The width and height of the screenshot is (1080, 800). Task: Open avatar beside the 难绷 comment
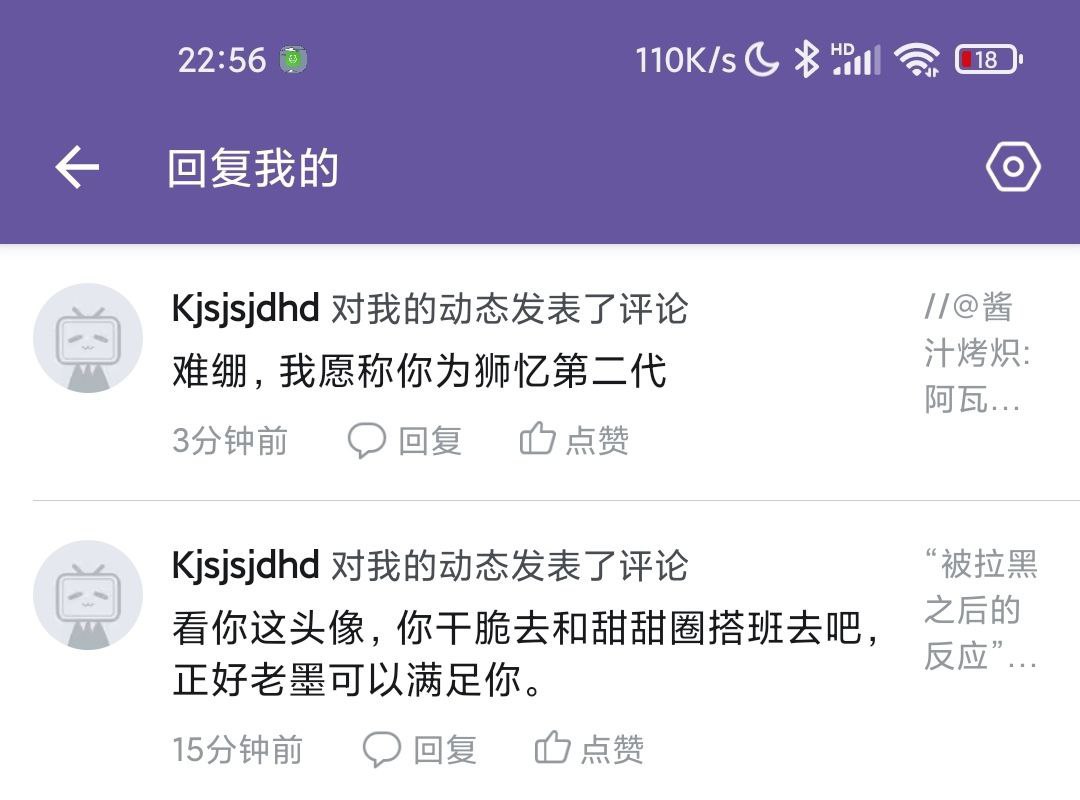[x=88, y=338]
